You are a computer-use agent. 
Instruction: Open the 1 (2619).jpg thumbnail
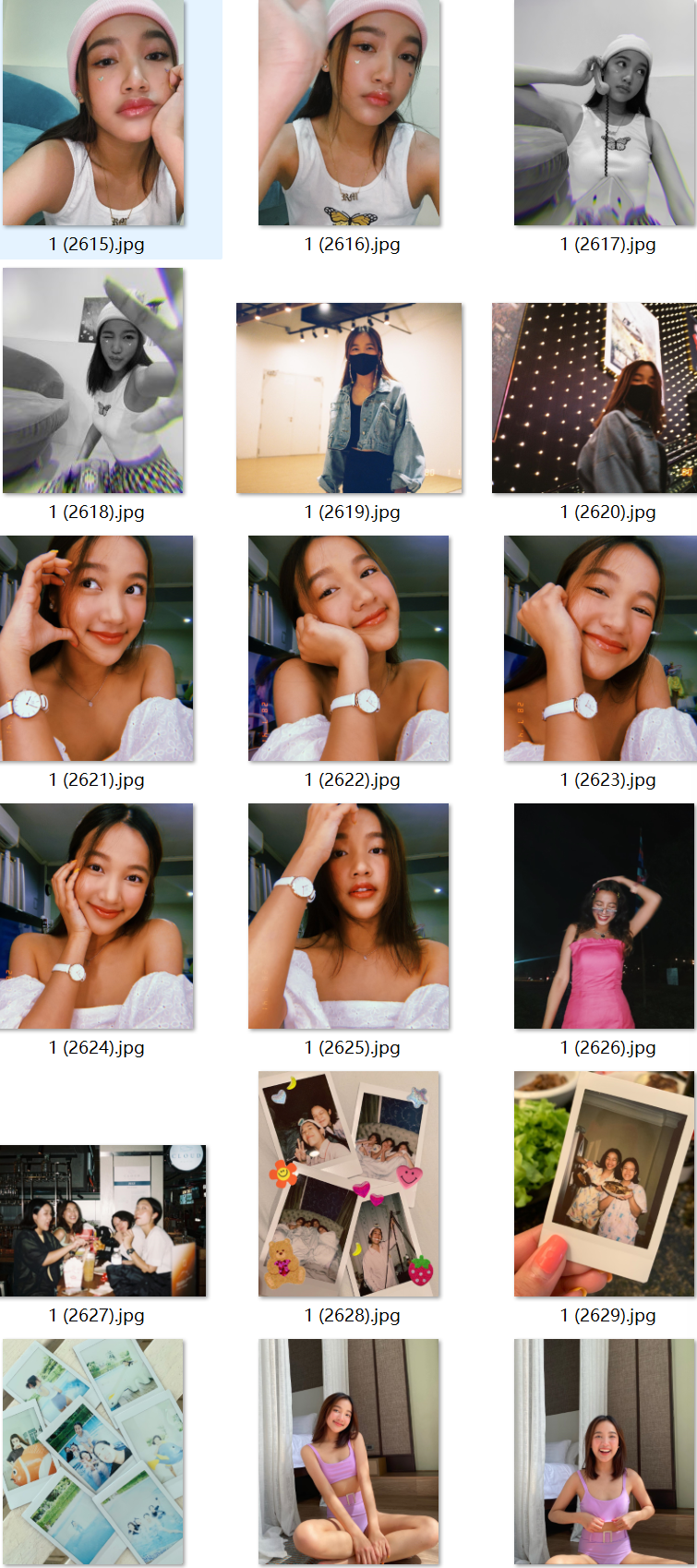[349, 398]
